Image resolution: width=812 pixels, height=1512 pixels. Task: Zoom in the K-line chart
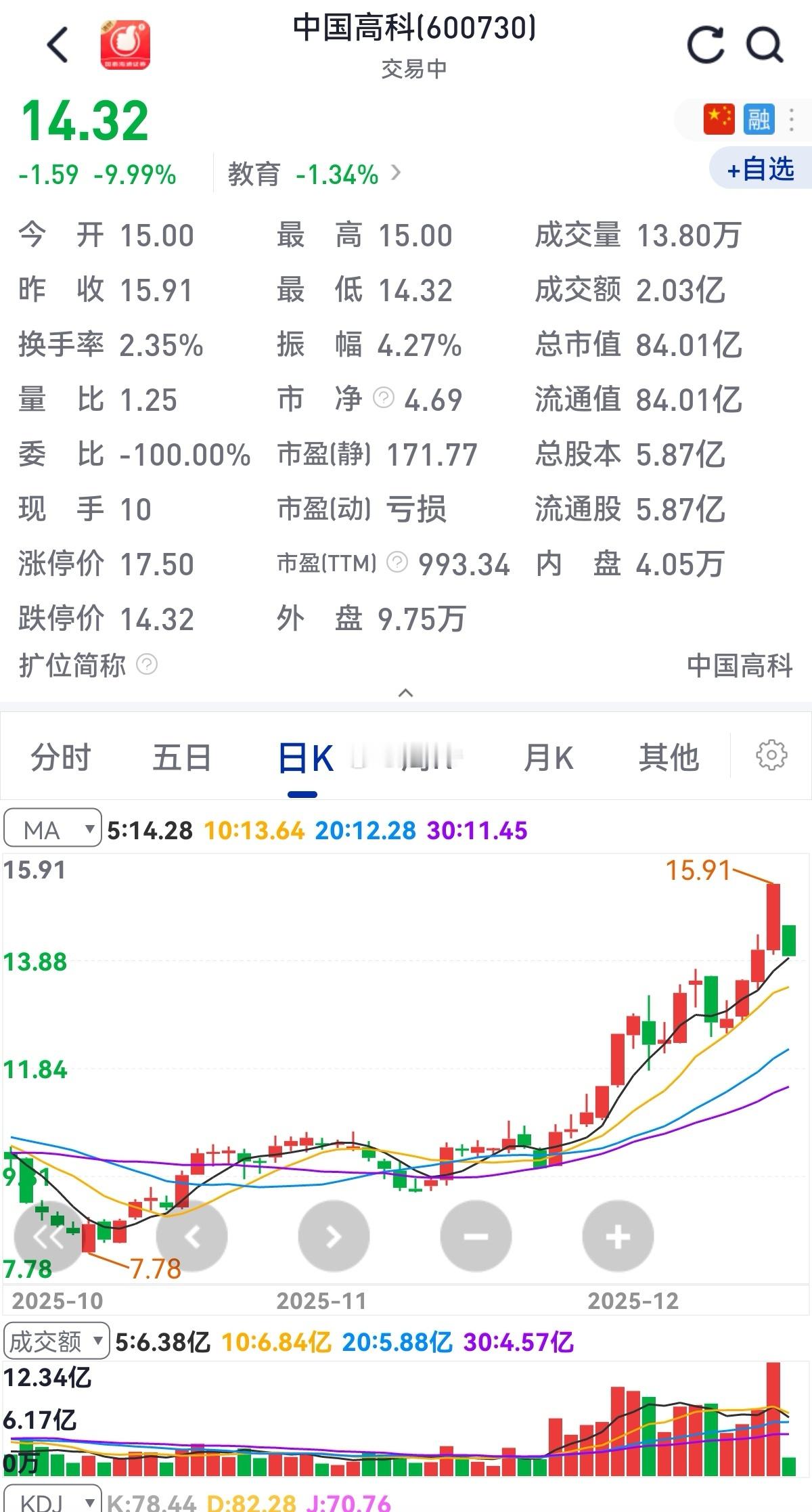click(x=618, y=1237)
